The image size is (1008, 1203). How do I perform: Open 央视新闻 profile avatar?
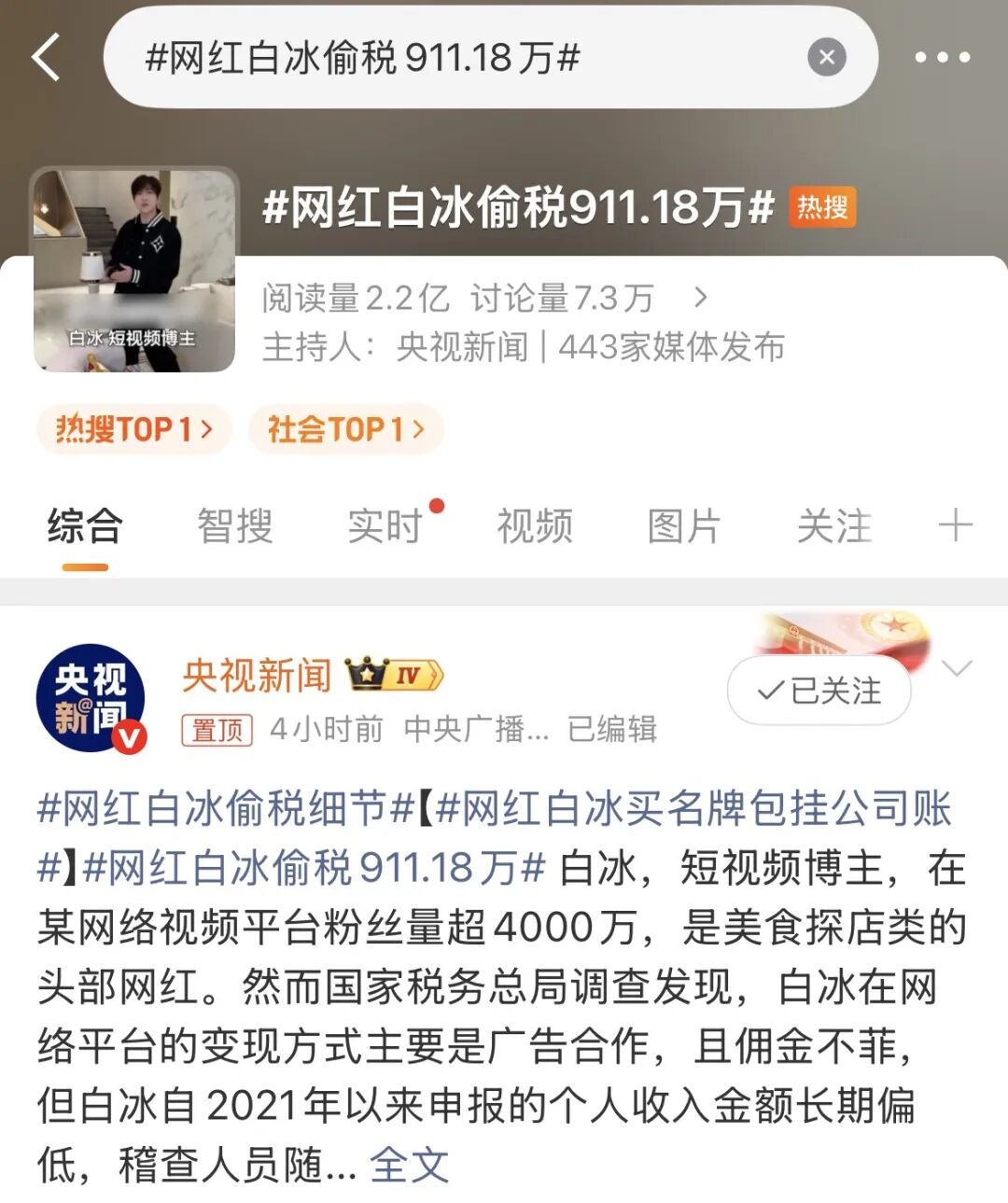[91, 698]
